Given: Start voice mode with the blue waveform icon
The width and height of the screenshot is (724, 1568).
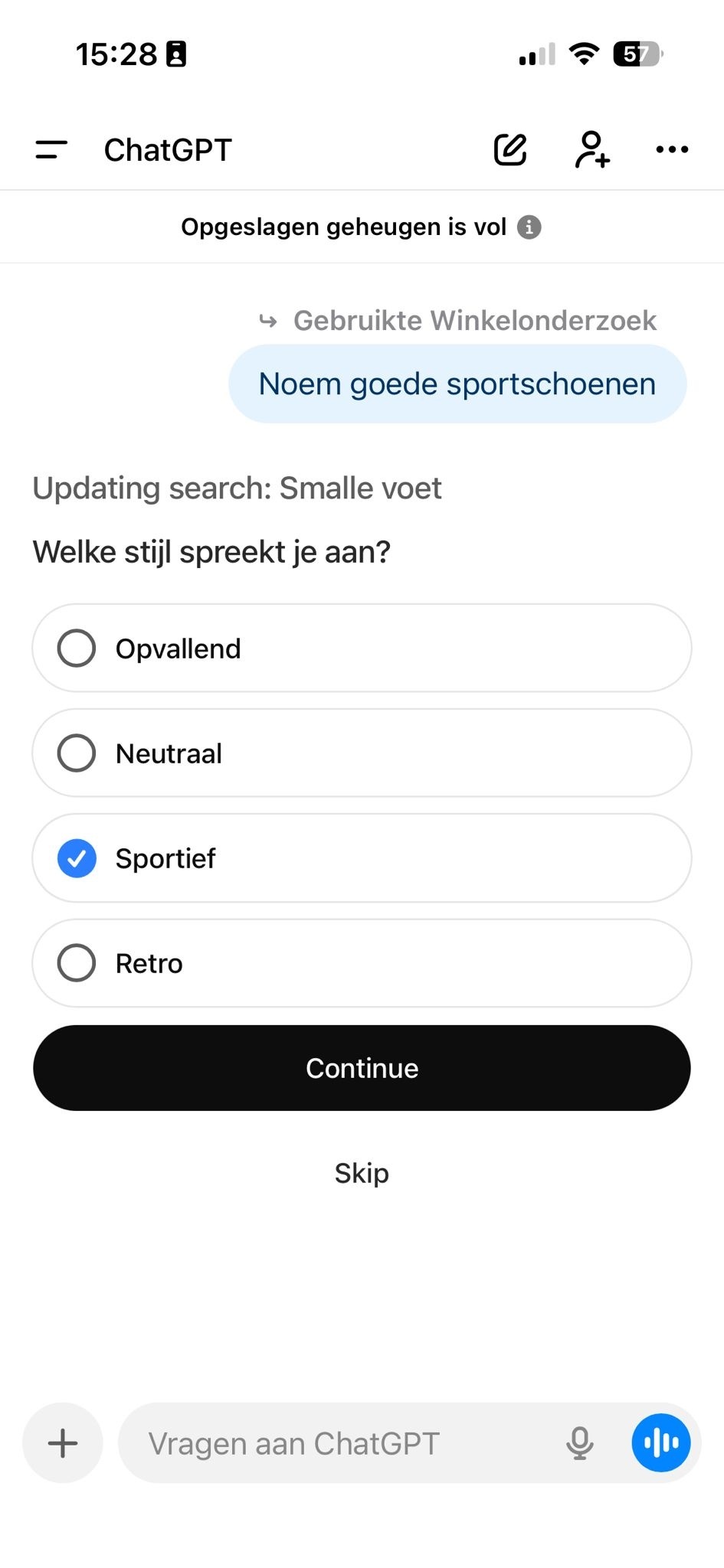Looking at the screenshot, I should pos(660,1442).
